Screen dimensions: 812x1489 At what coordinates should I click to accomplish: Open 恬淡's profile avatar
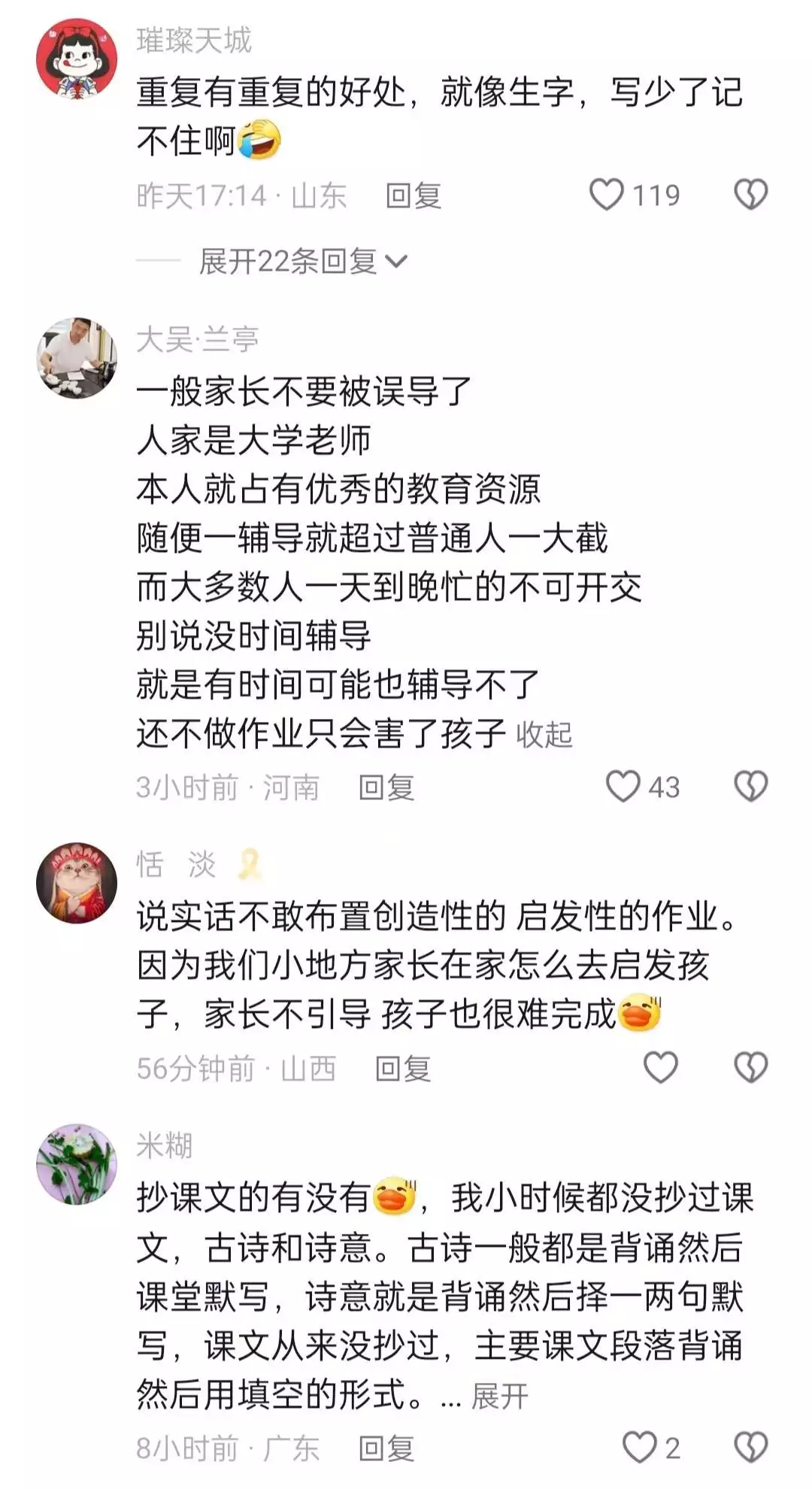(x=77, y=882)
